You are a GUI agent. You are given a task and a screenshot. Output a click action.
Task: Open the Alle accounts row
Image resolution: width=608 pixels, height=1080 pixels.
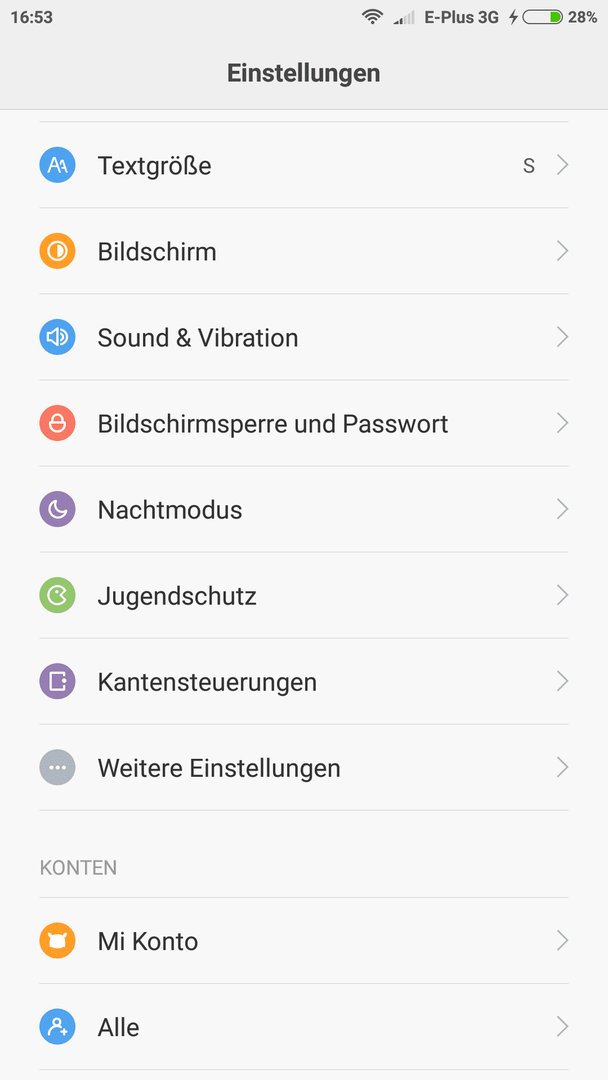304,1027
